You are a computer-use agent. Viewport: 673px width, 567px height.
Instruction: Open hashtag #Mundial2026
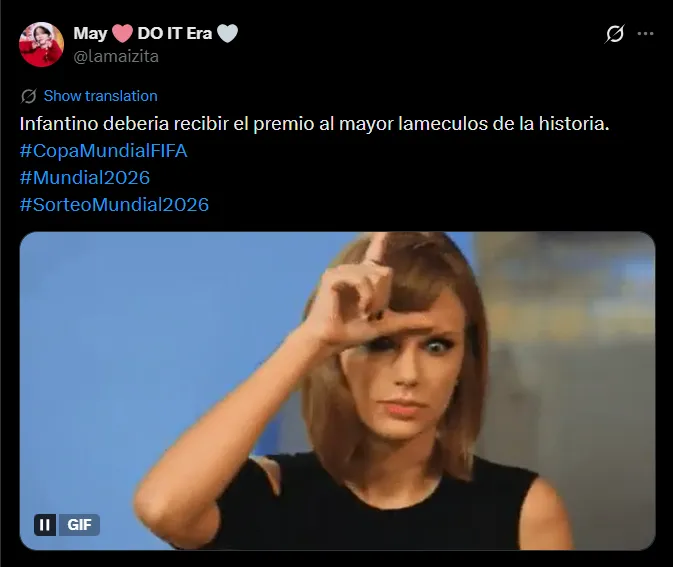84,178
